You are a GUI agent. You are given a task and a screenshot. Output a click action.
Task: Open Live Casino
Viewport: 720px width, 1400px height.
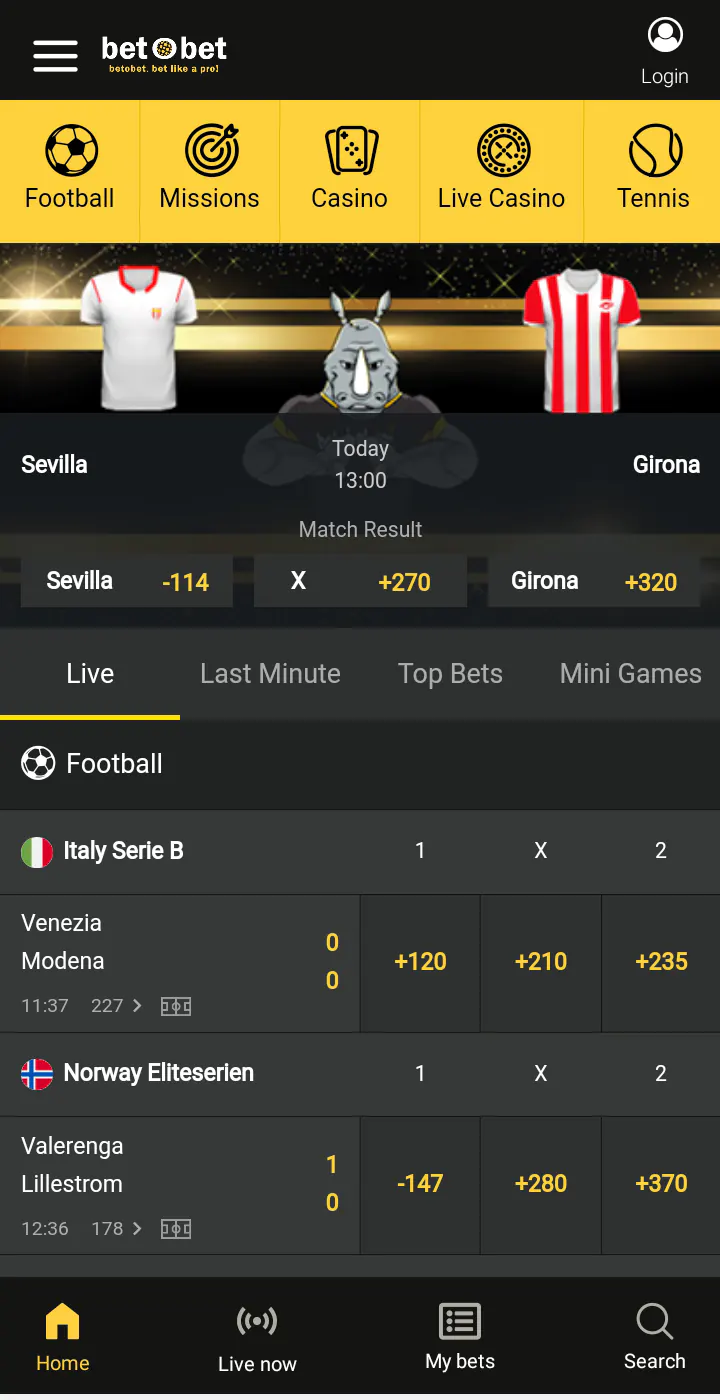tap(501, 170)
